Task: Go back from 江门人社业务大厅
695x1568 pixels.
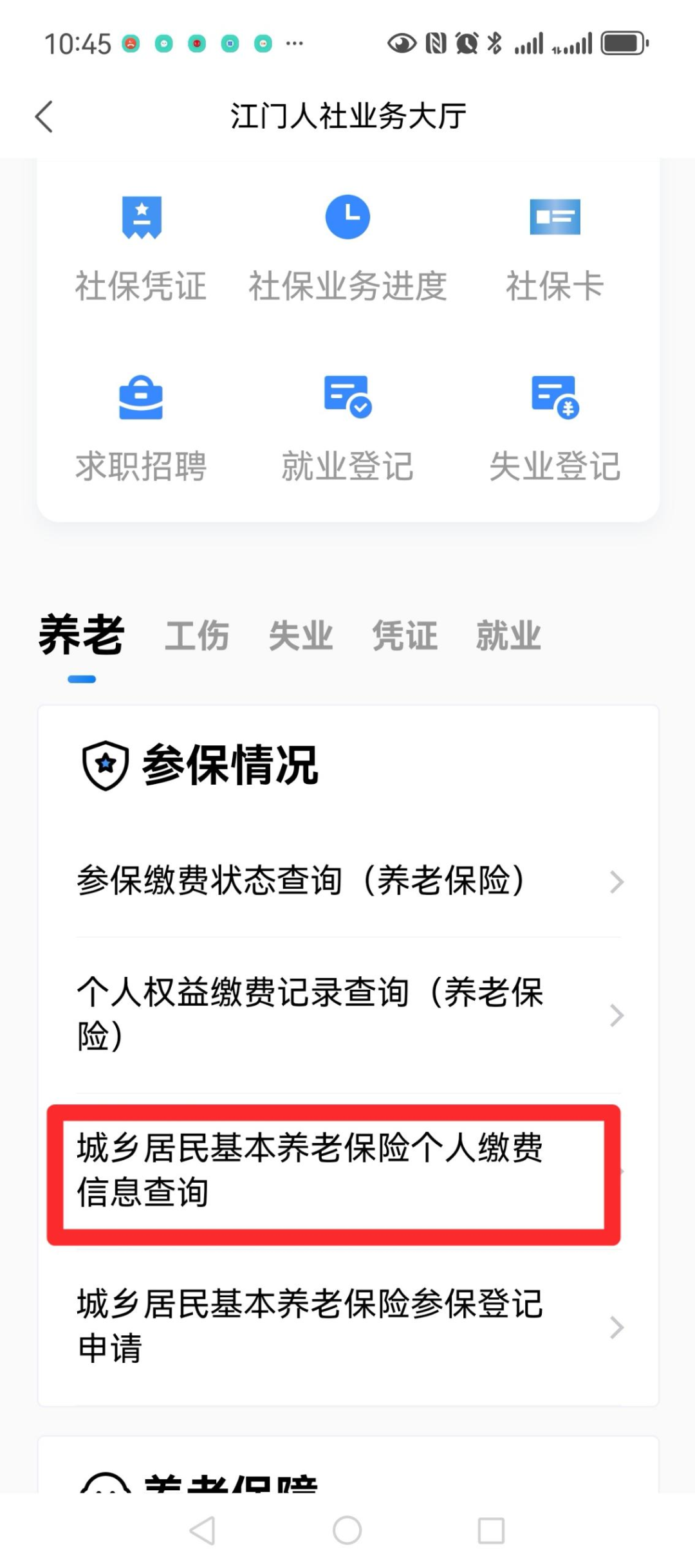Action: 44,117
